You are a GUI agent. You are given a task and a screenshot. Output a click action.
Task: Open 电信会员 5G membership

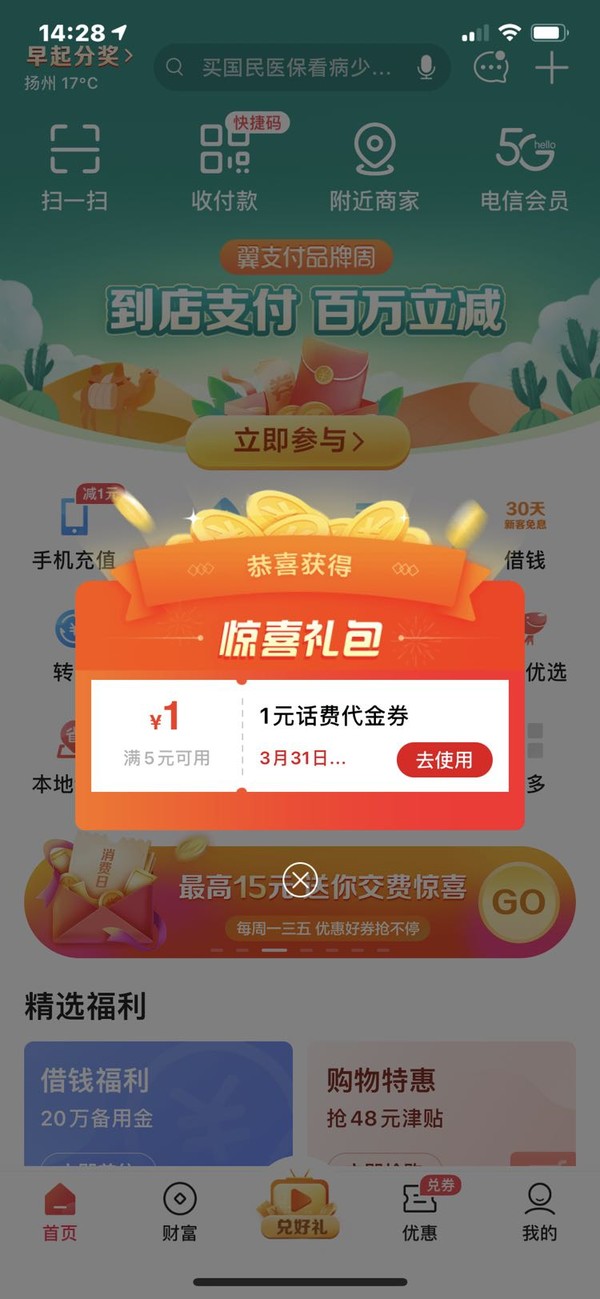524,165
